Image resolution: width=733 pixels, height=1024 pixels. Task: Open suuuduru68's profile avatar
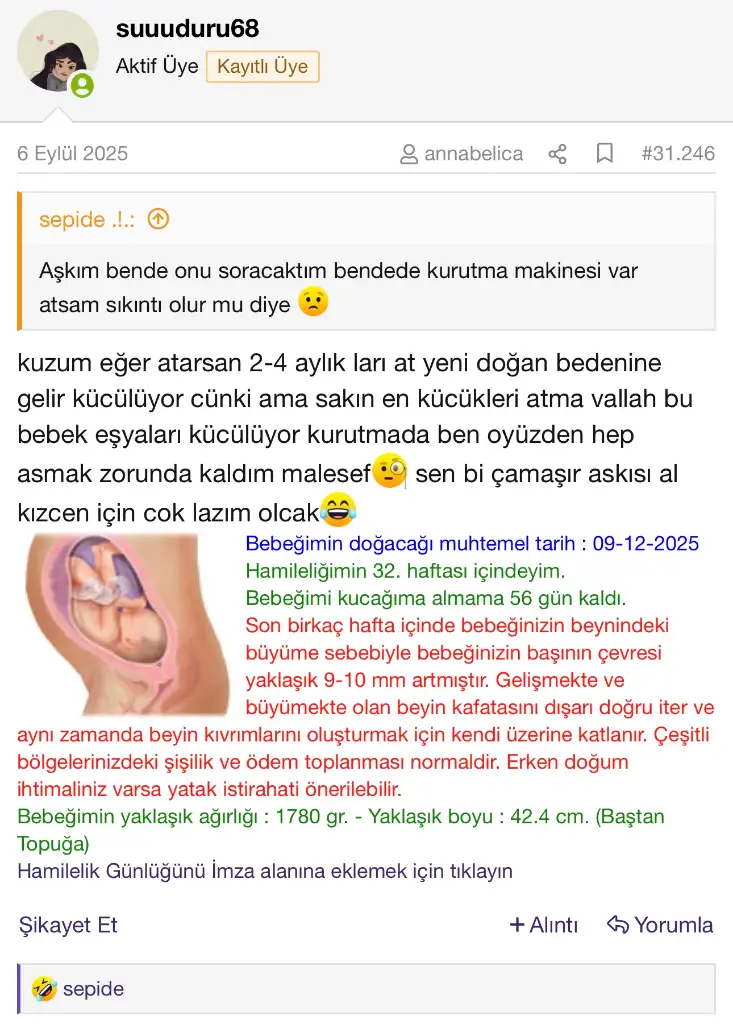57,52
